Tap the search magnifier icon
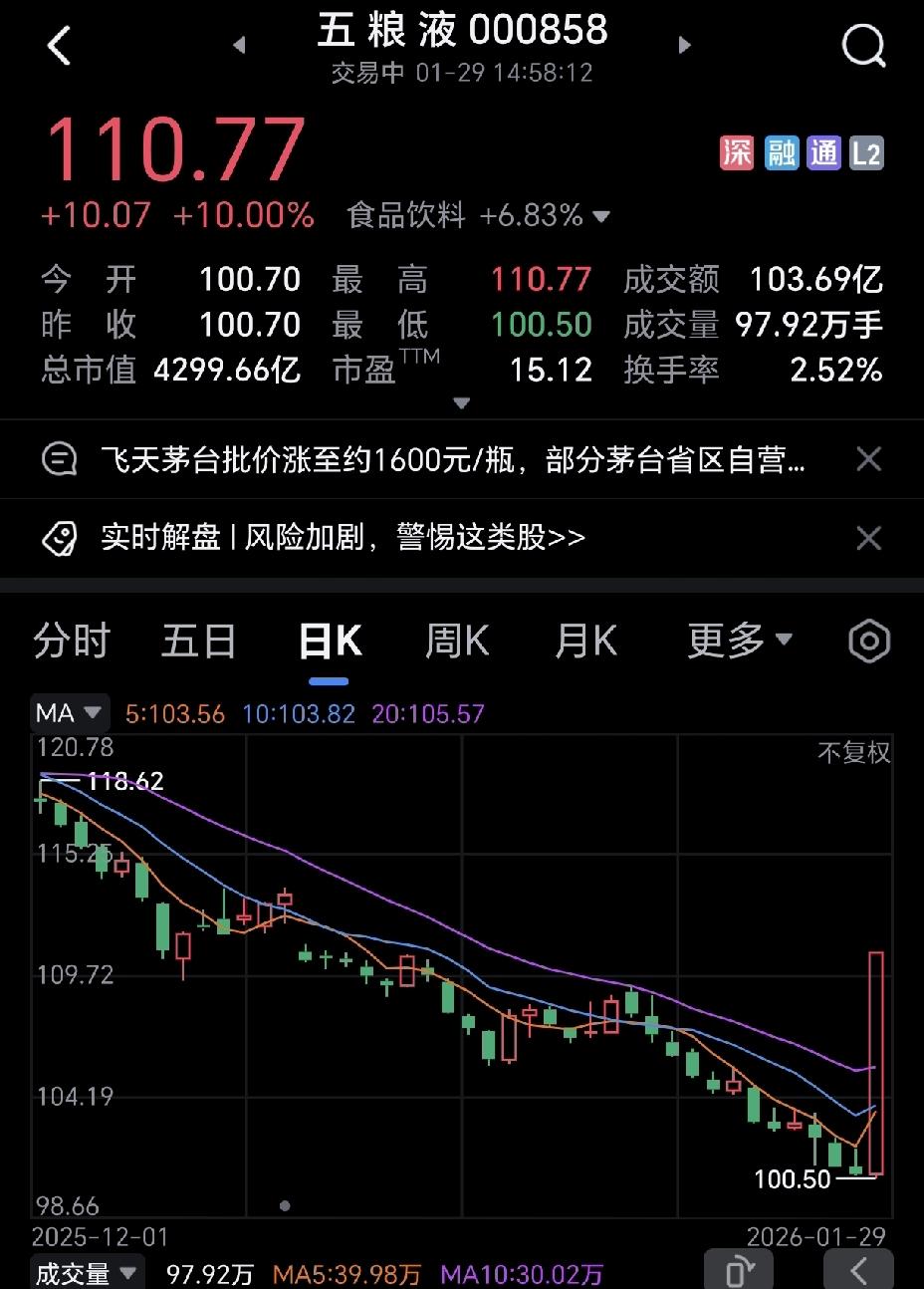The height and width of the screenshot is (1289, 924). point(862,45)
